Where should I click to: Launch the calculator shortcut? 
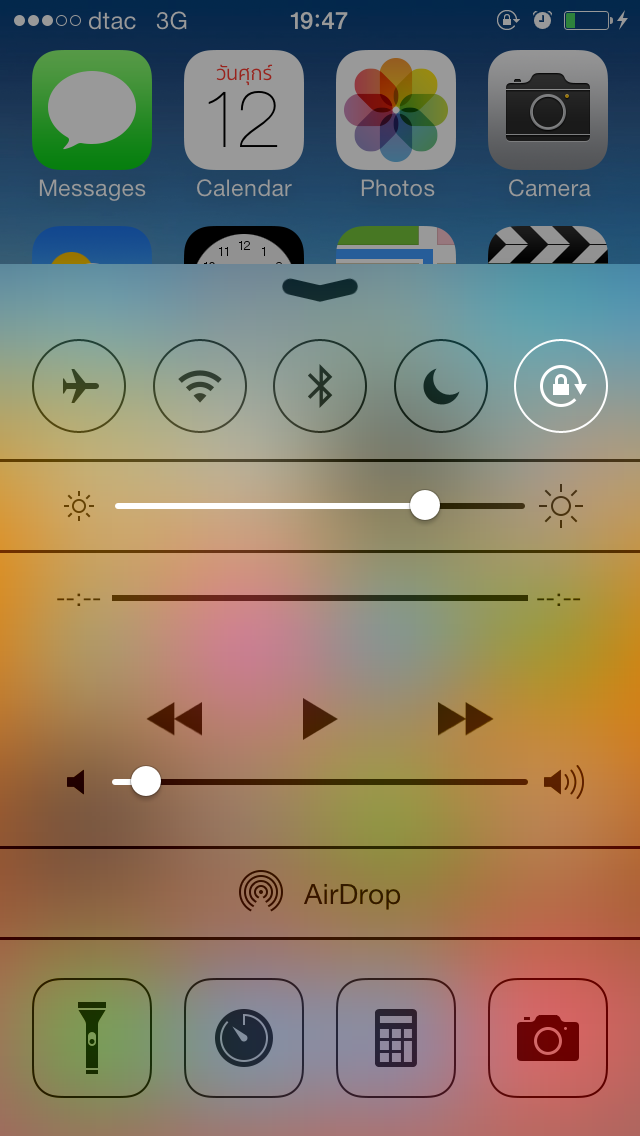(396, 1037)
